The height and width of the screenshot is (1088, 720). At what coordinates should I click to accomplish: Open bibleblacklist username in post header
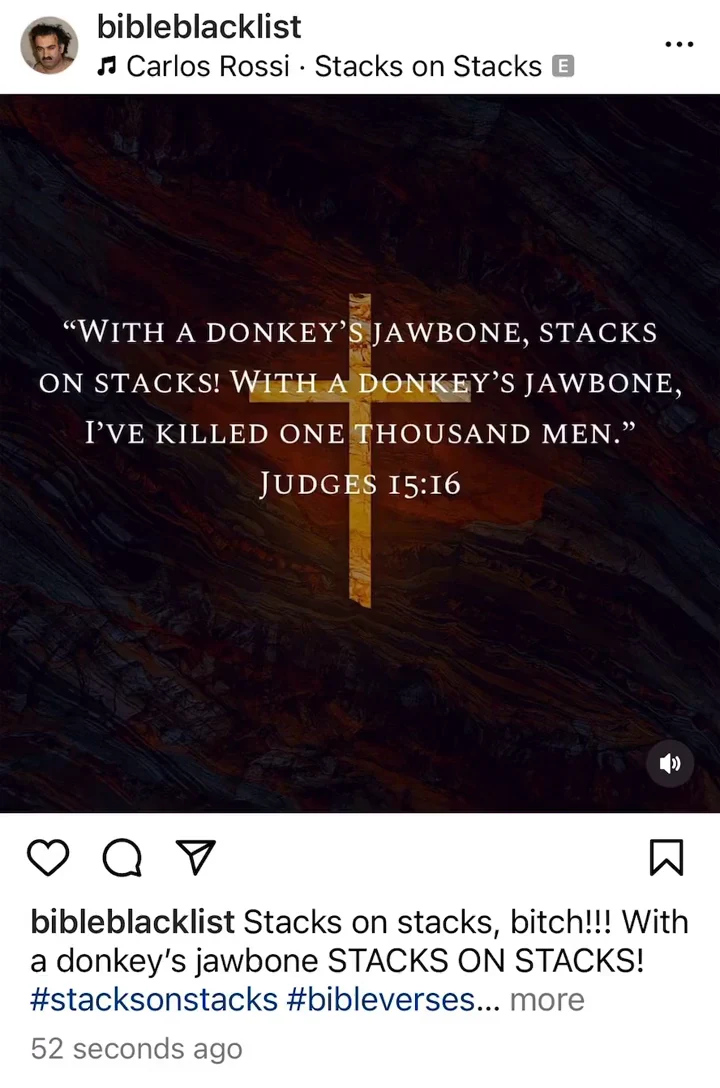199,26
